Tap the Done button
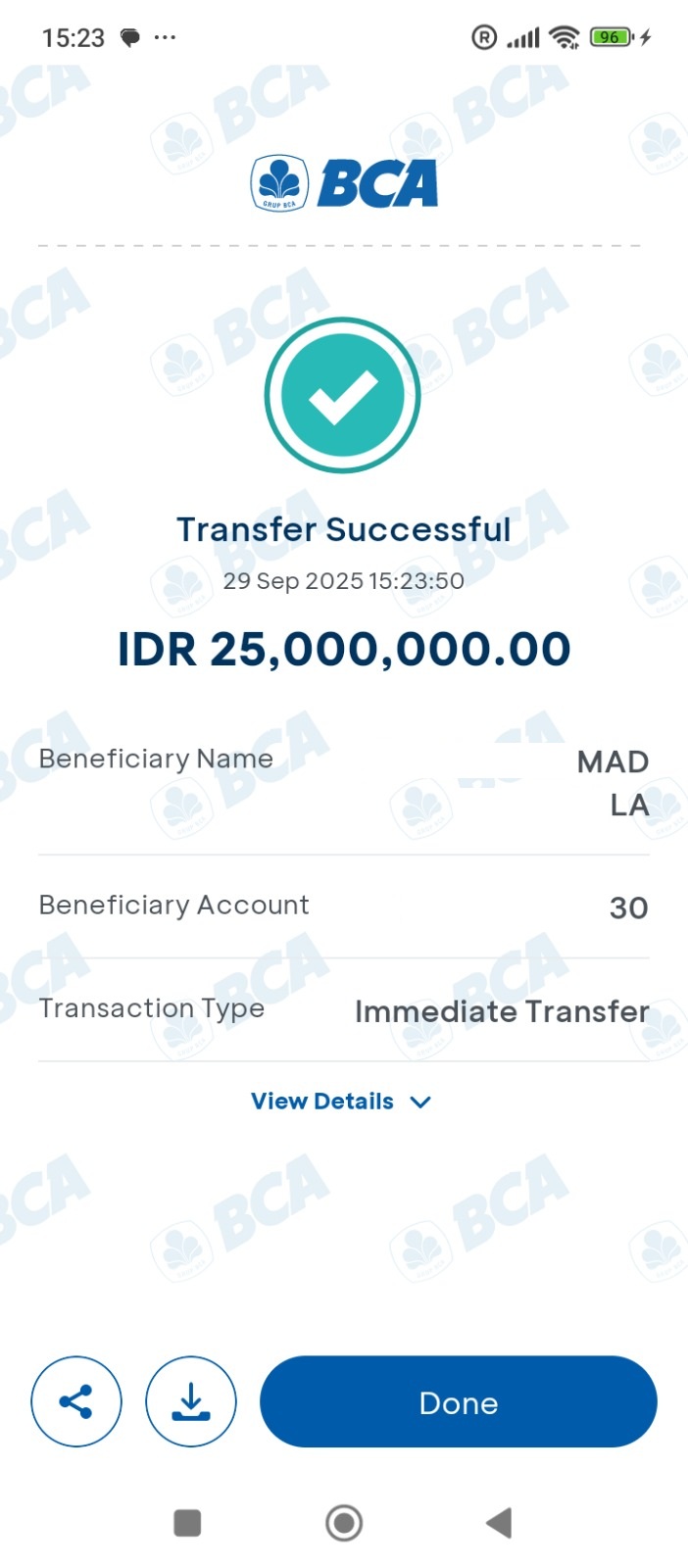688x1568 pixels. pos(458,1401)
